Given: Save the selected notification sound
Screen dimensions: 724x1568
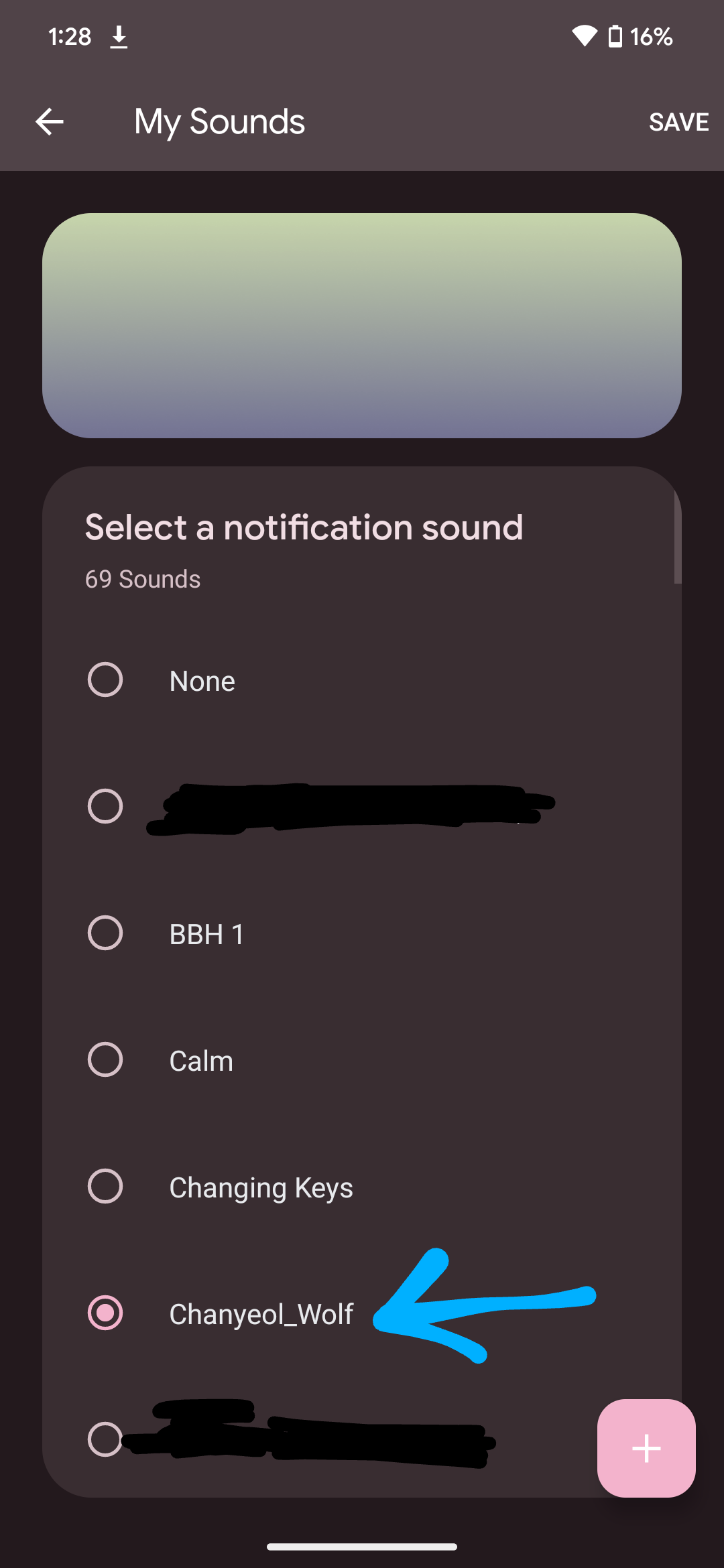Looking at the screenshot, I should point(678,122).
